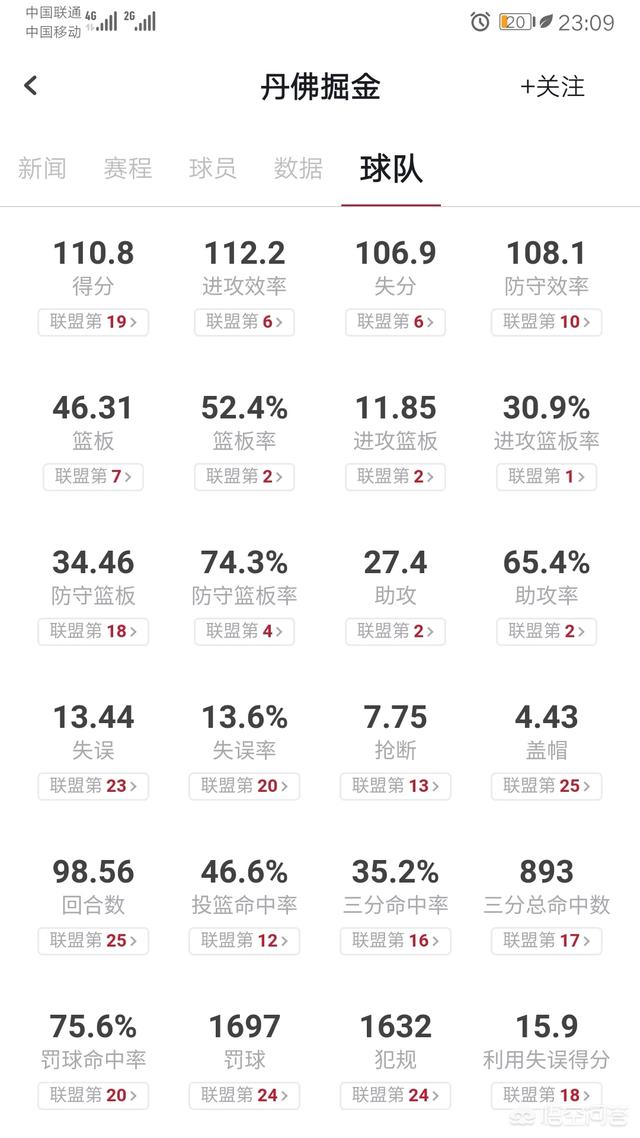Follow the team with +关注
Viewport: 640px width, 1138px height.
pyautogui.click(x=552, y=87)
